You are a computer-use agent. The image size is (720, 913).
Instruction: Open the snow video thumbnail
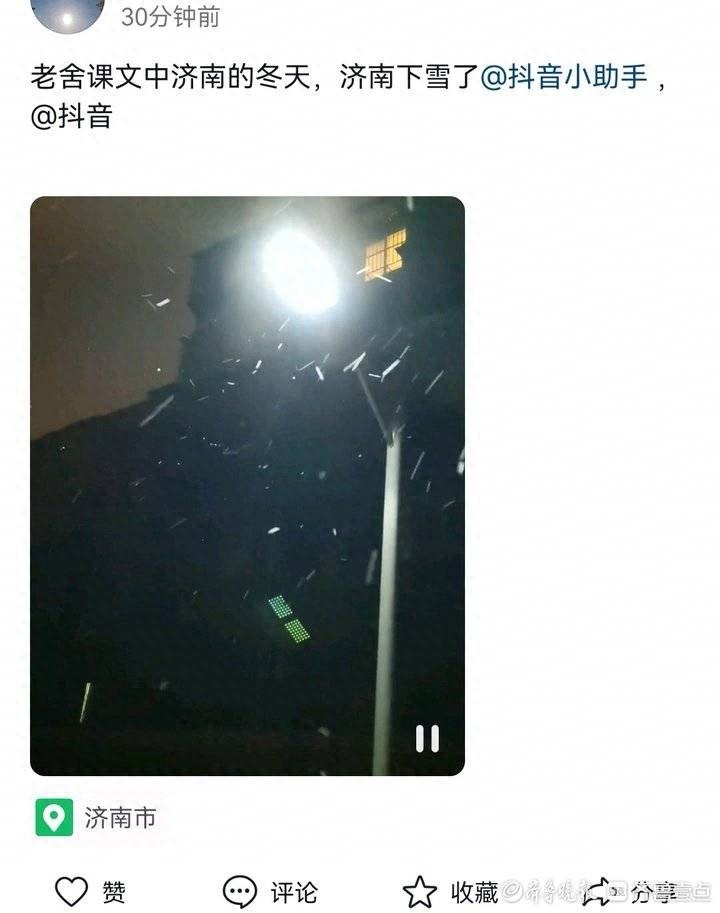[x=247, y=485]
